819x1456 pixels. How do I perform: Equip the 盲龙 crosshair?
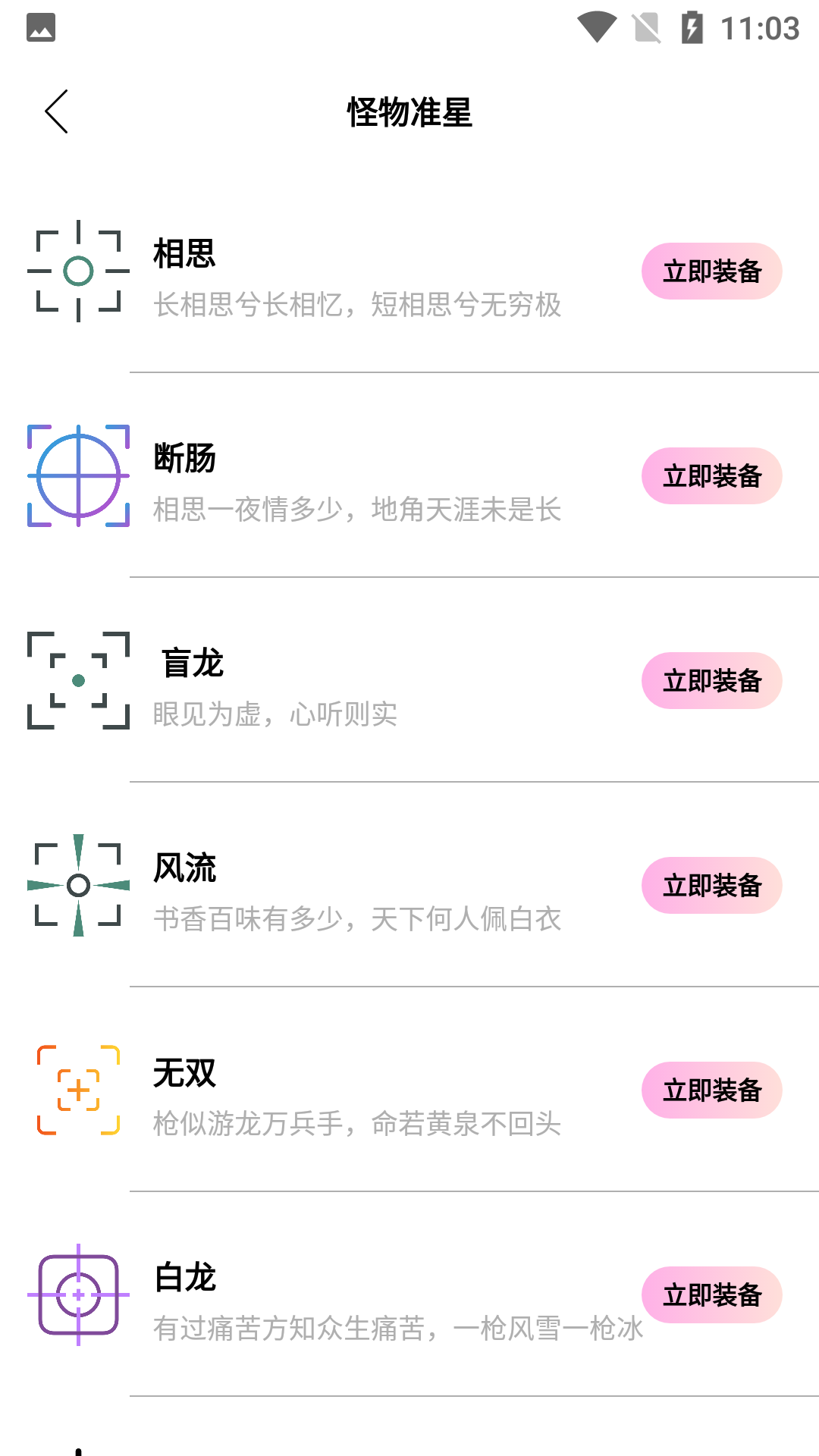pos(711,681)
